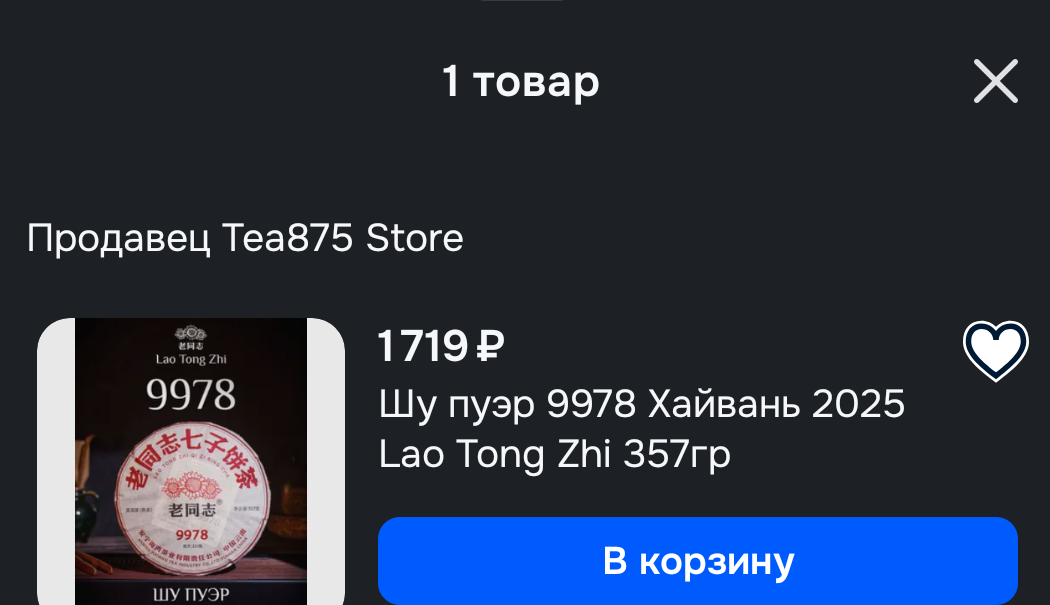Open the Lao Tong Zhi 9978 product image
Screen dimensions: 1050x605
(191, 461)
